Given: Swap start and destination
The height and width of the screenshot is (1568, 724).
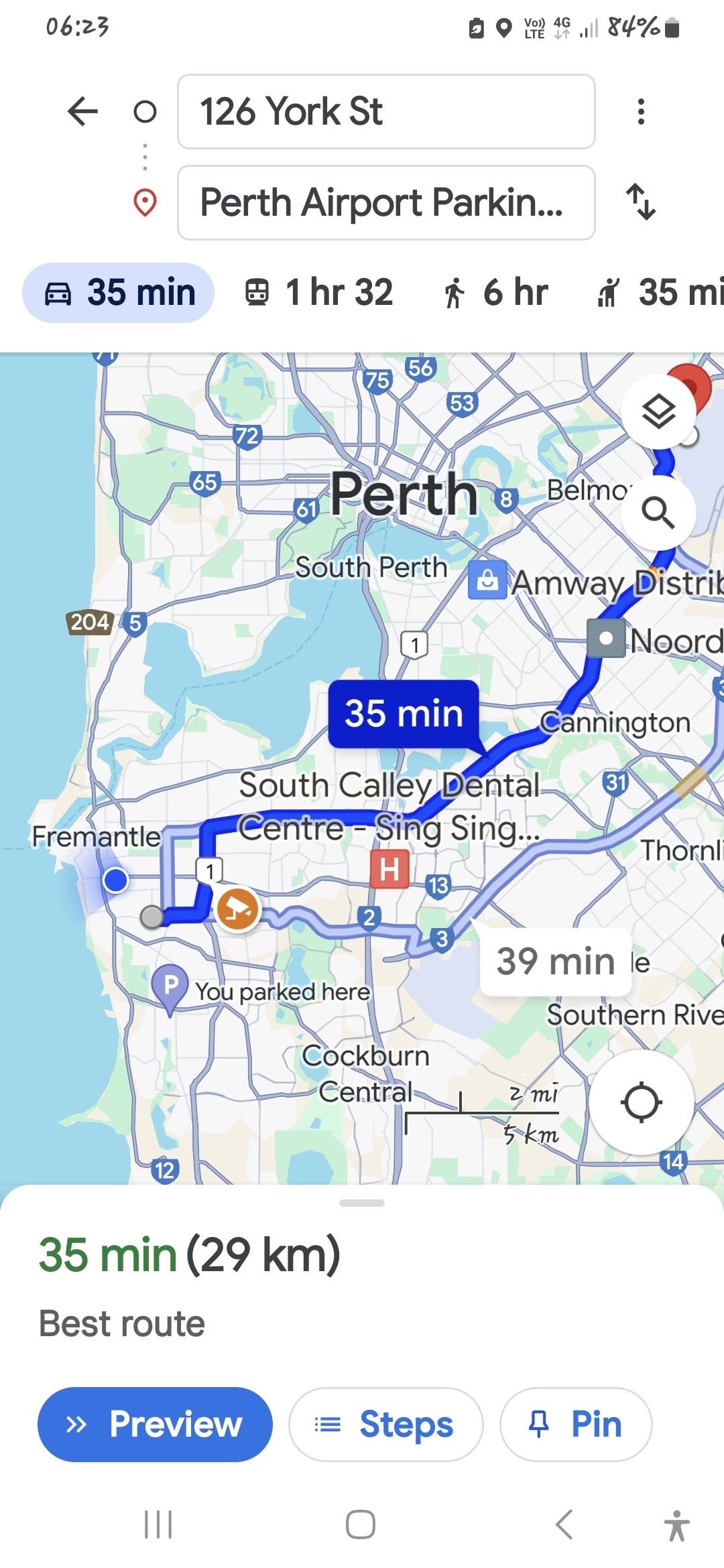Looking at the screenshot, I should click(641, 202).
